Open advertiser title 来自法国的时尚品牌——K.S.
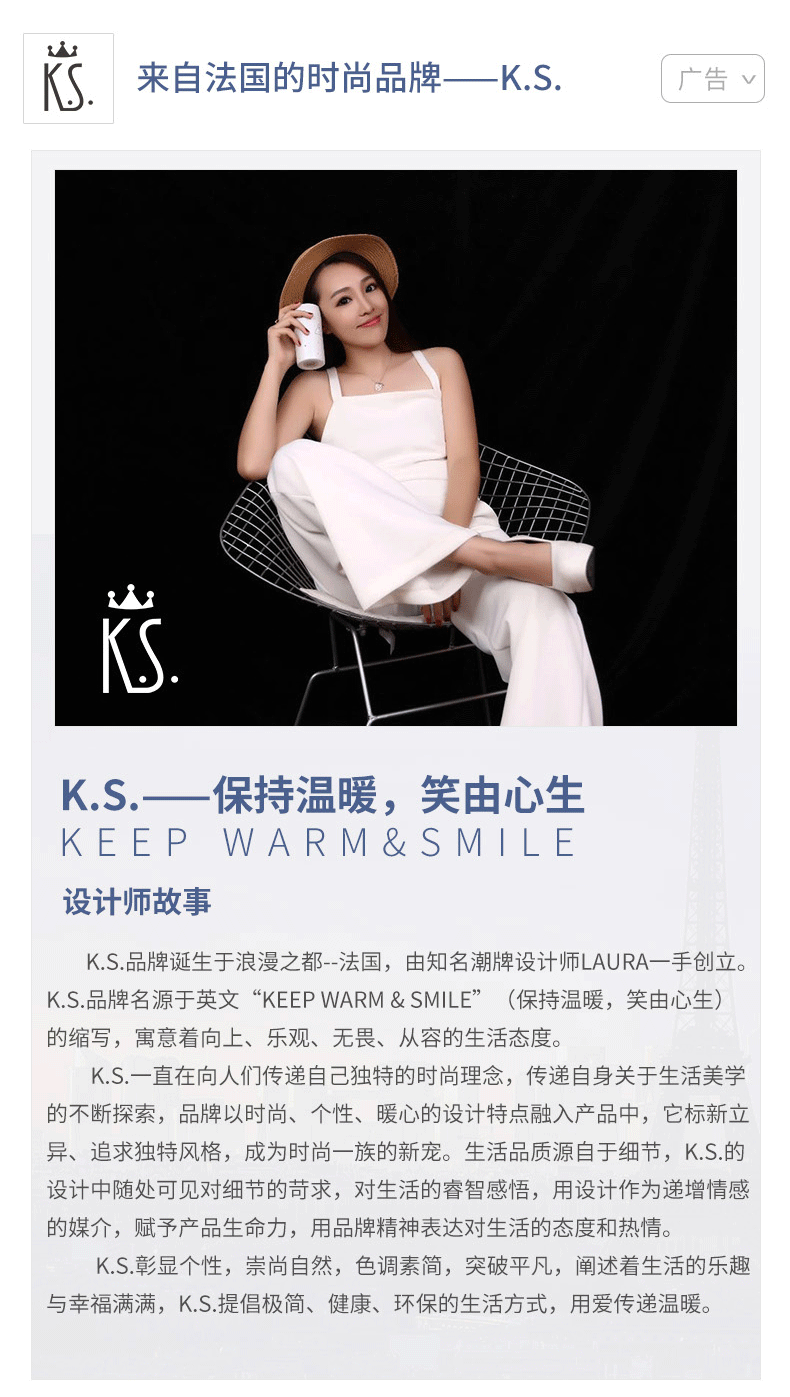 349,78
